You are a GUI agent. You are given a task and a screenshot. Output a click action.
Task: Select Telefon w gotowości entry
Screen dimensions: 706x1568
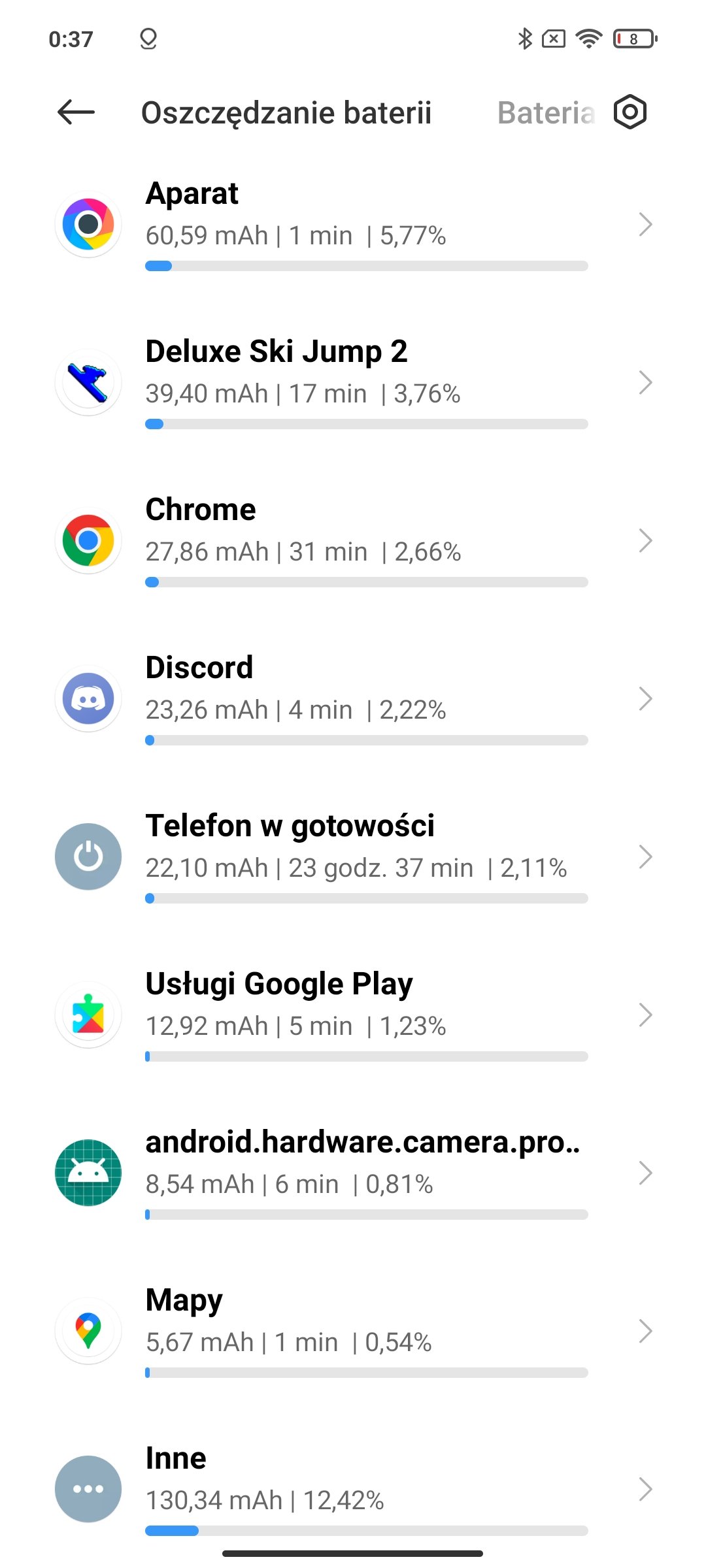[x=353, y=857]
